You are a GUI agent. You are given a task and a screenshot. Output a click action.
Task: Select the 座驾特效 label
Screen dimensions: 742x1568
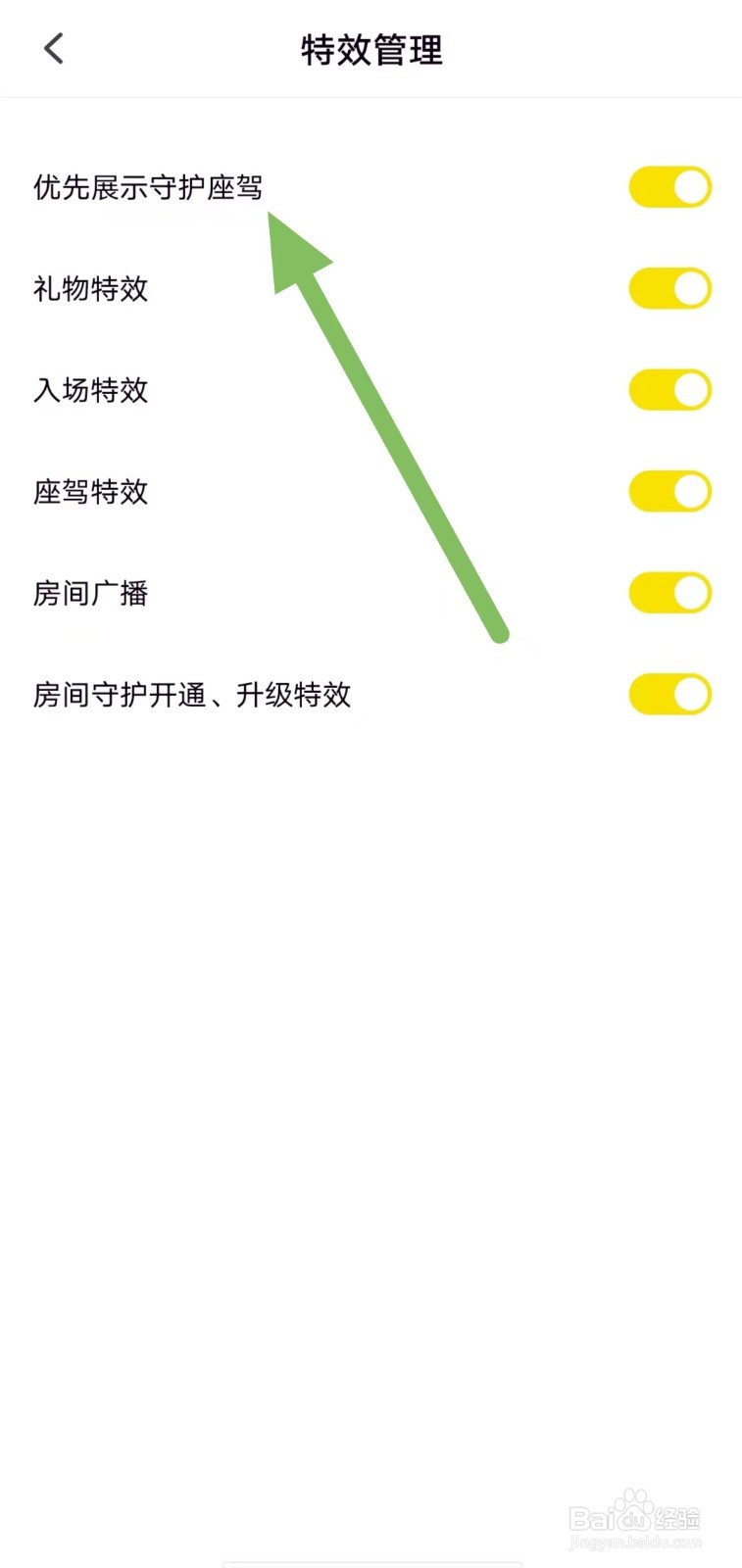89,493
